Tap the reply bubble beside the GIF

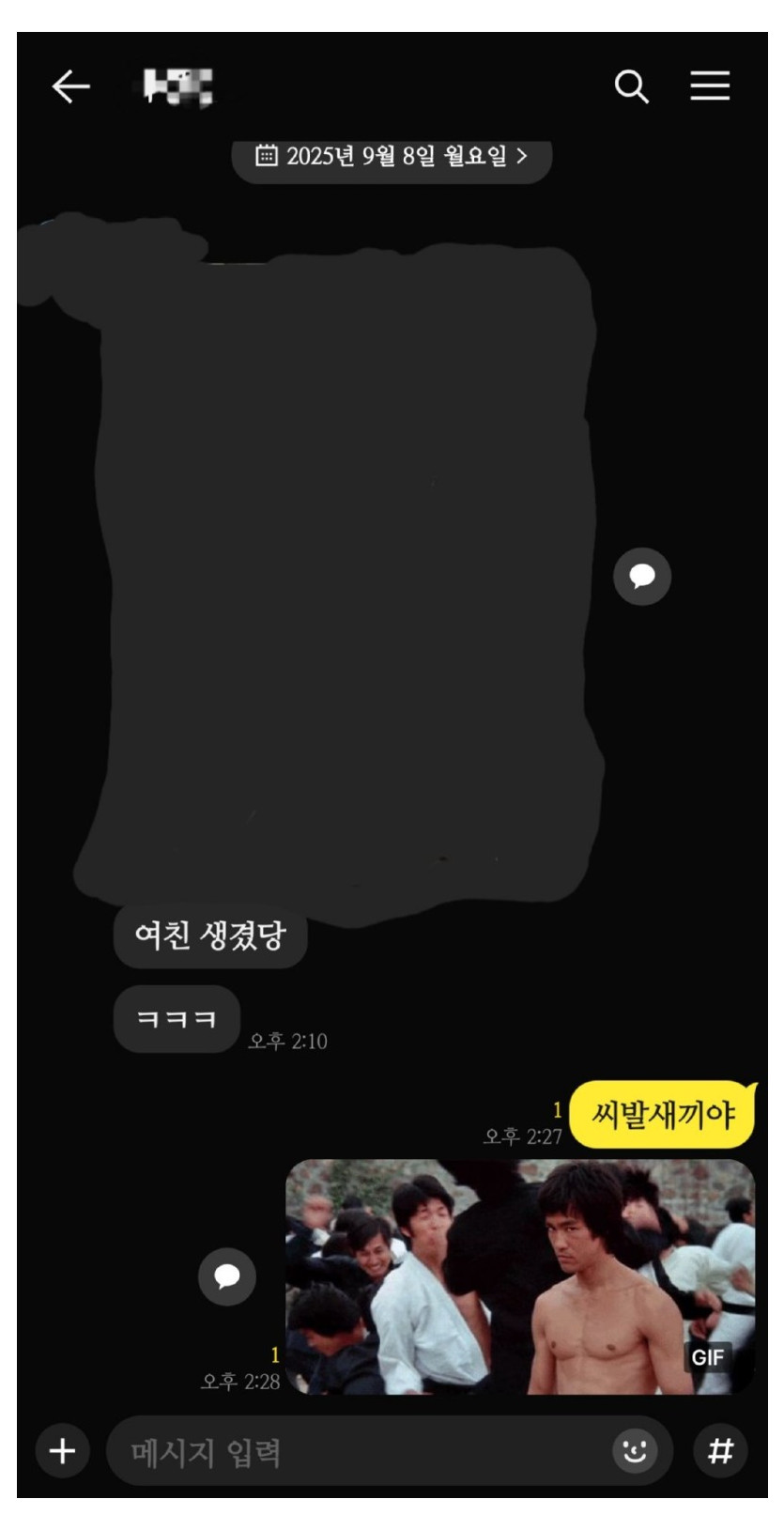[227, 1276]
